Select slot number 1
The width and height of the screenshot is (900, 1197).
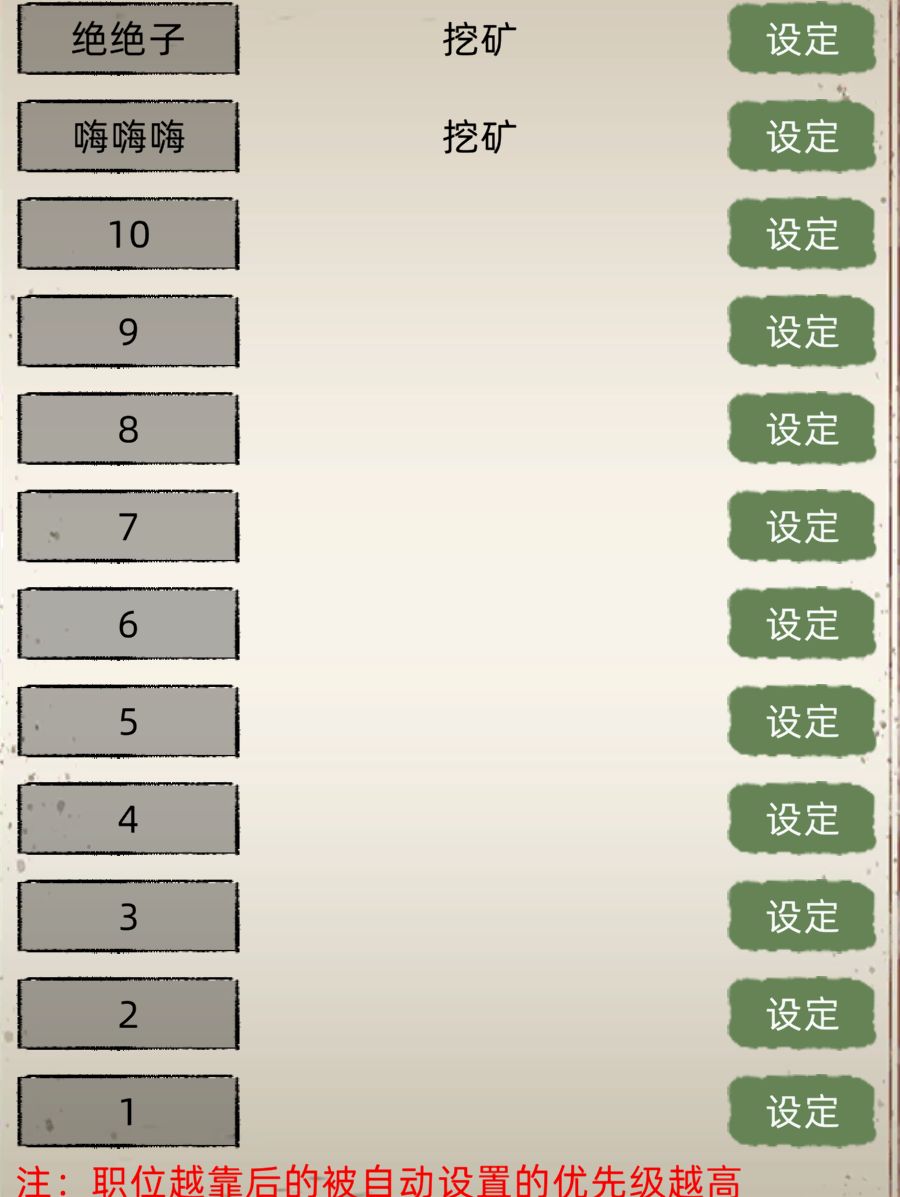(128, 1110)
